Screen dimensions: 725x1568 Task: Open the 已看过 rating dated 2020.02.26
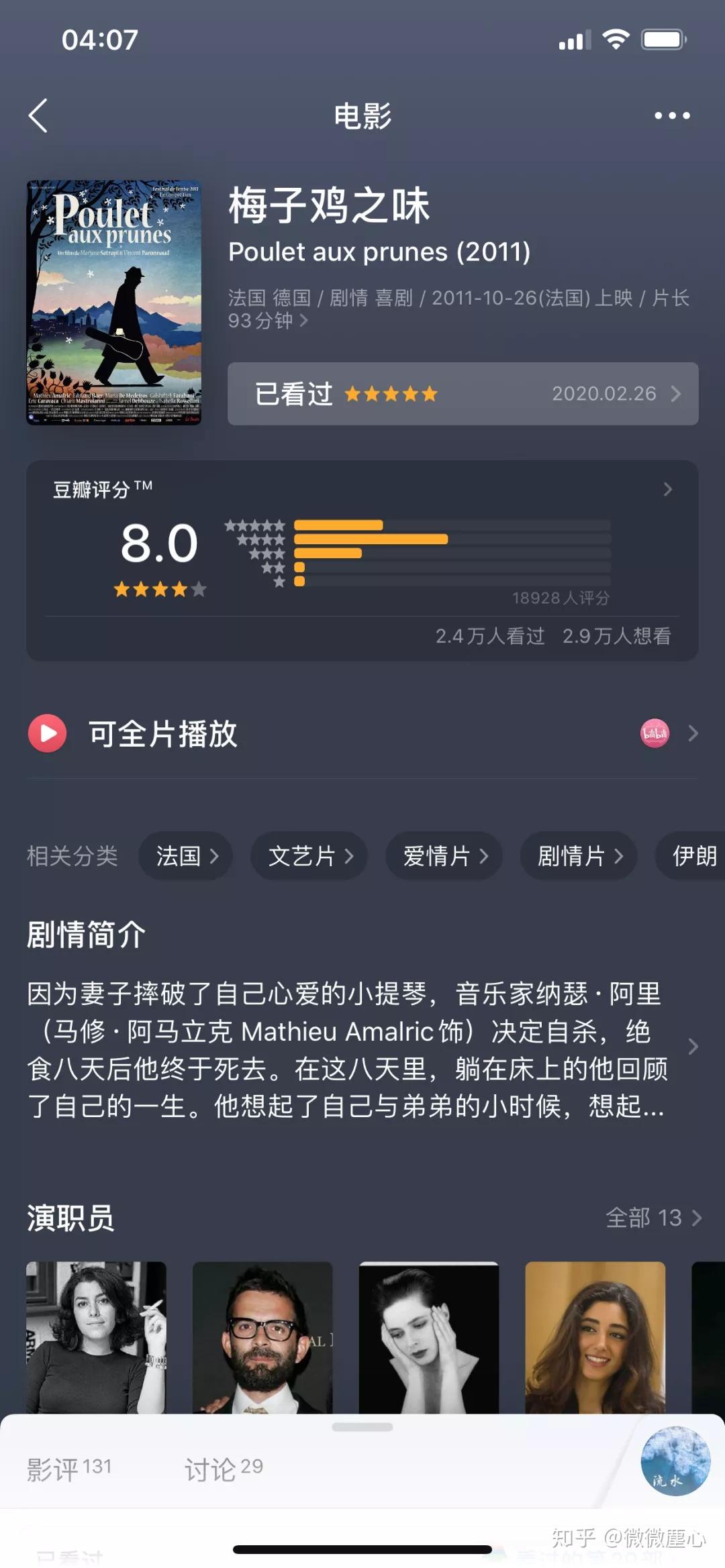coord(463,394)
